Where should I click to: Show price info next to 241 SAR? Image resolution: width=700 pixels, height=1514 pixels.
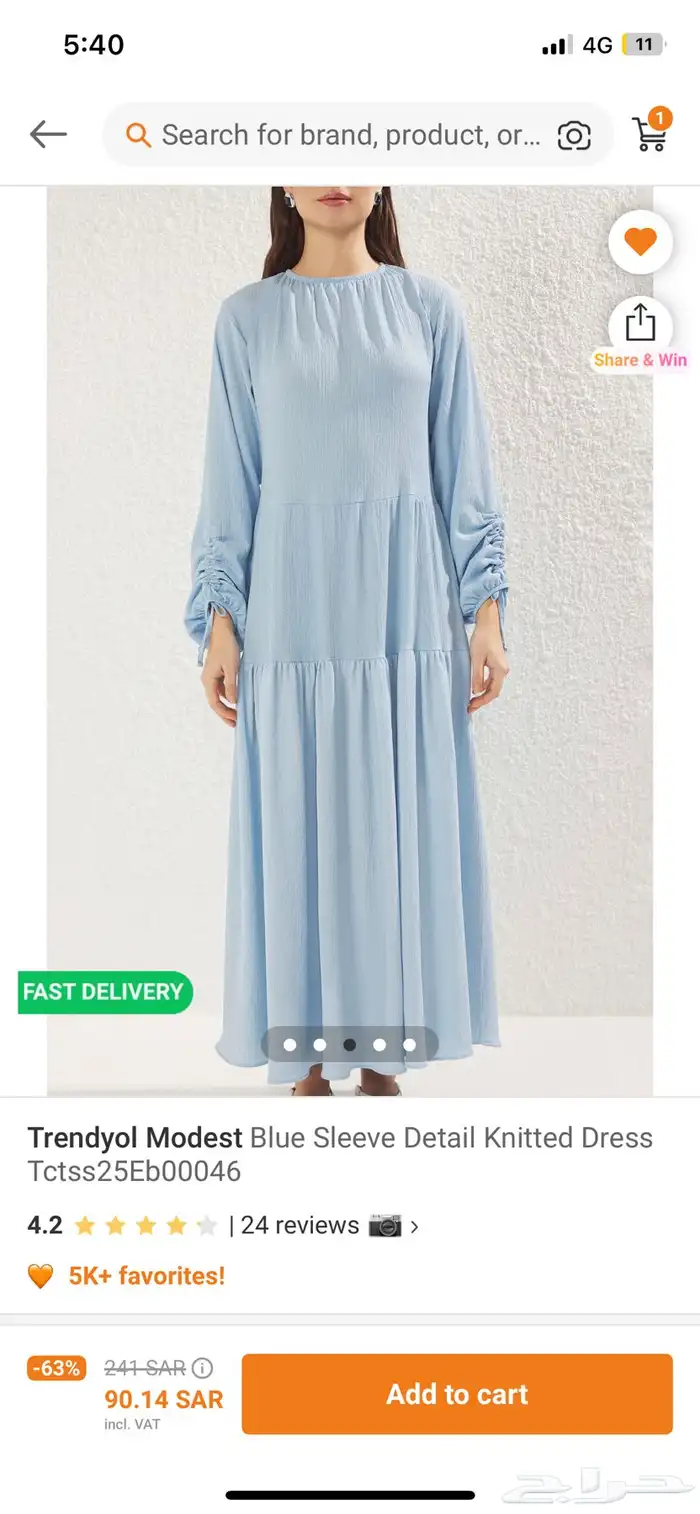[203, 1368]
